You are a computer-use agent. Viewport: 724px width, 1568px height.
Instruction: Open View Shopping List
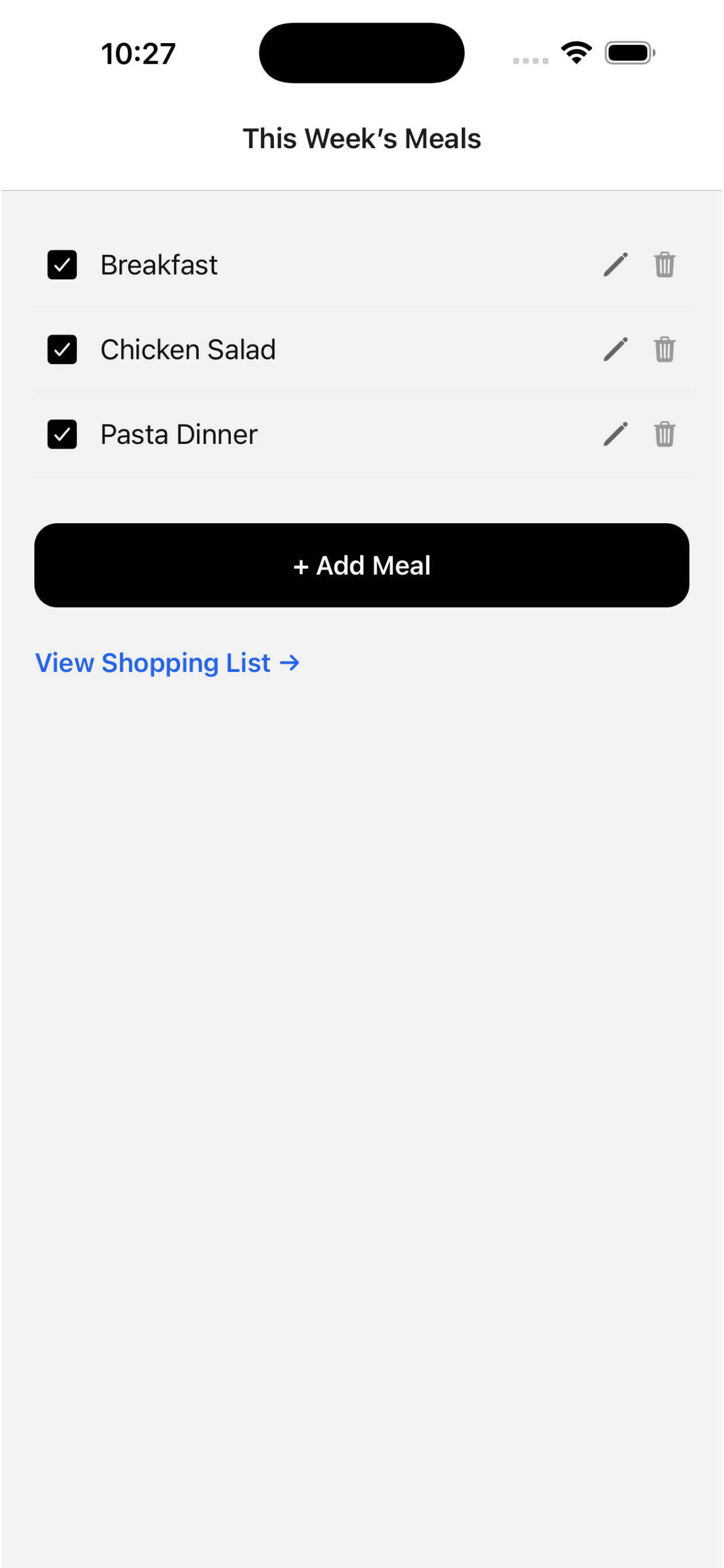pos(167,663)
